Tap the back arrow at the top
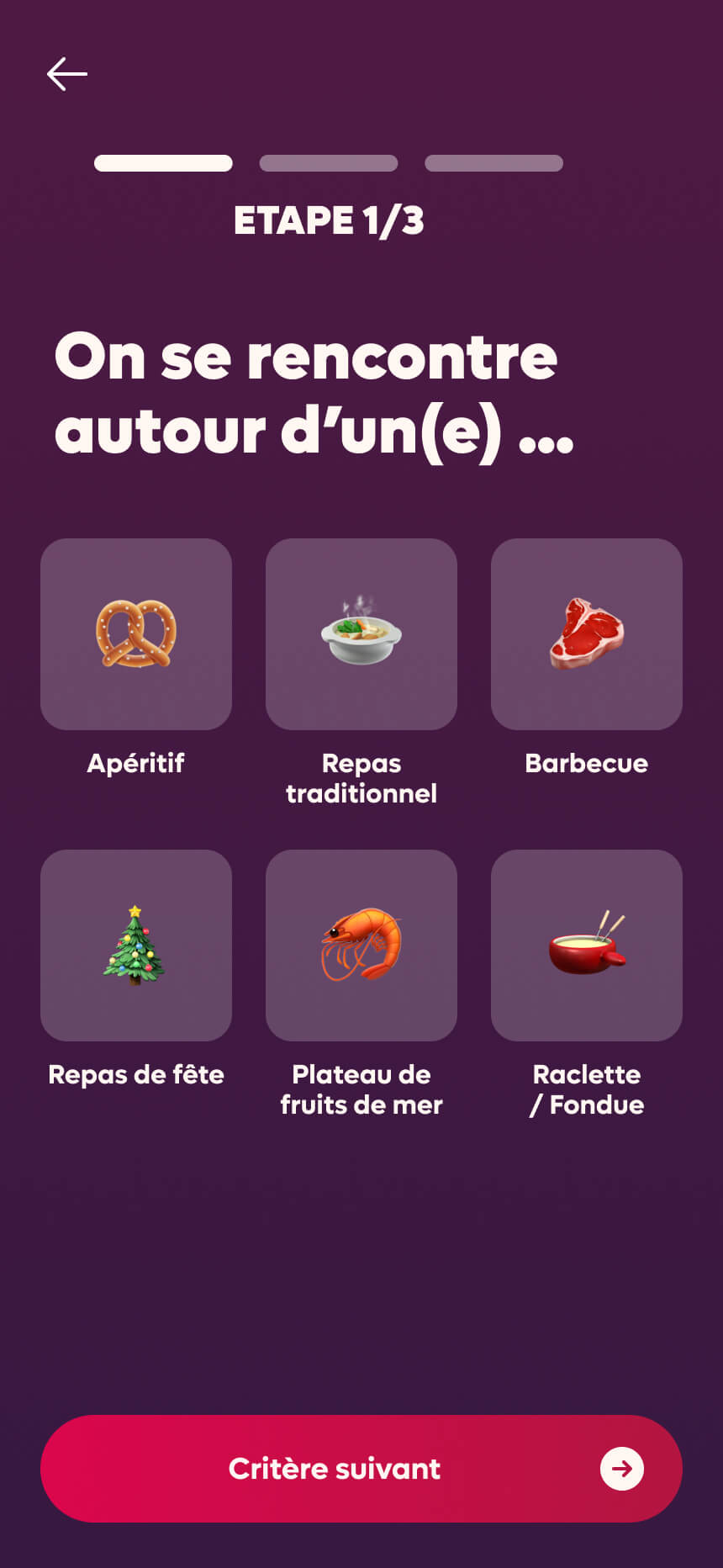Screen dimensions: 723x1568 [66, 74]
